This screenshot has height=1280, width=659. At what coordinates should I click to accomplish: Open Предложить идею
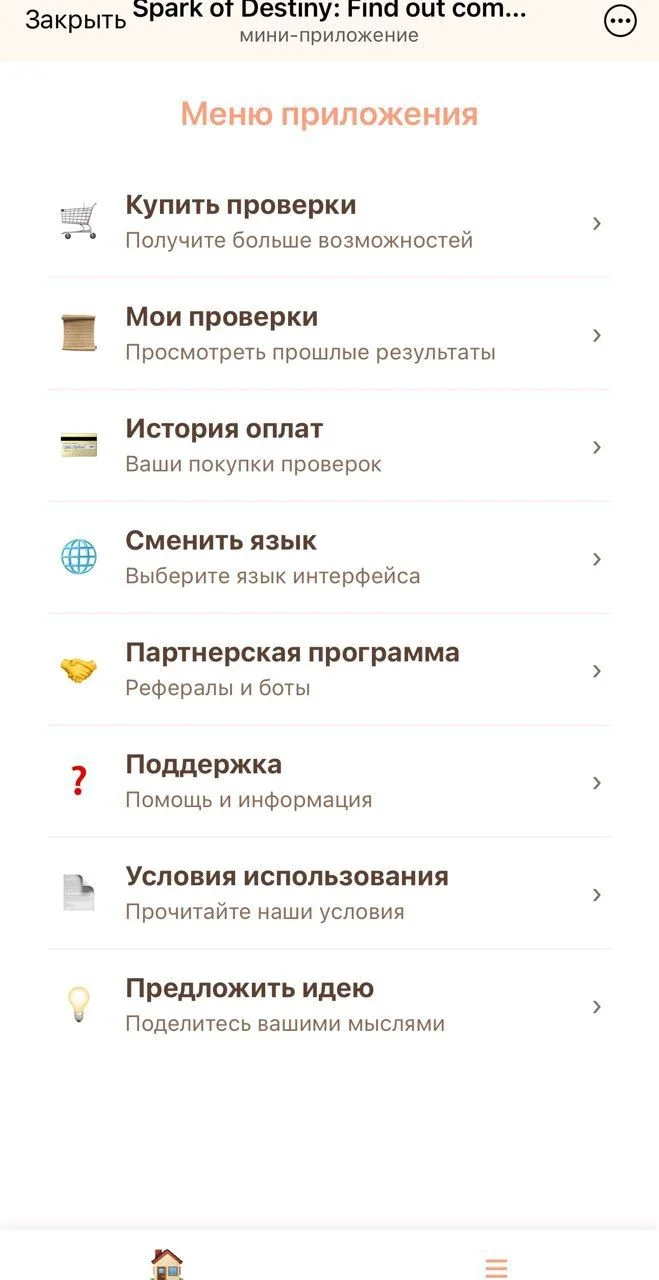pyautogui.click(x=330, y=1006)
